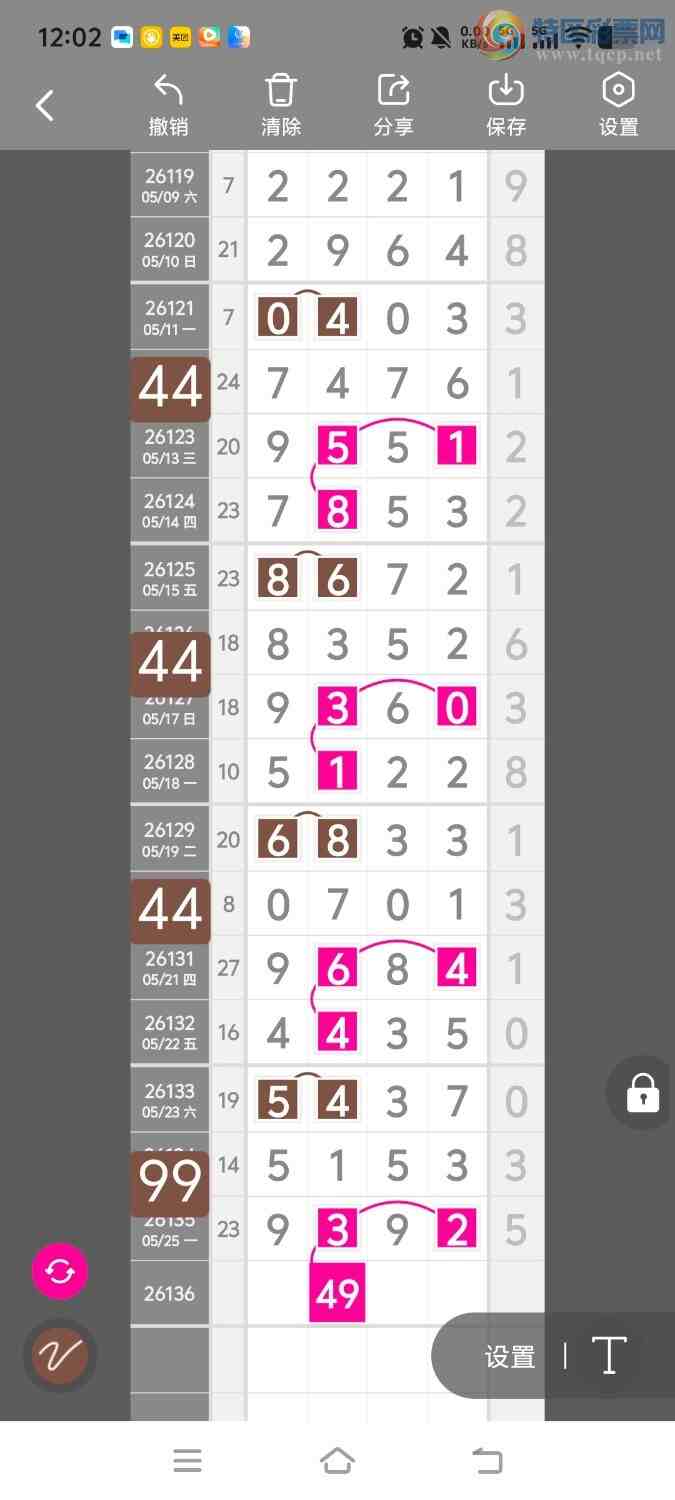Open the floating 设置 pill button
Image resolution: width=675 pixels, height=1500 pixels.
coord(510,1357)
